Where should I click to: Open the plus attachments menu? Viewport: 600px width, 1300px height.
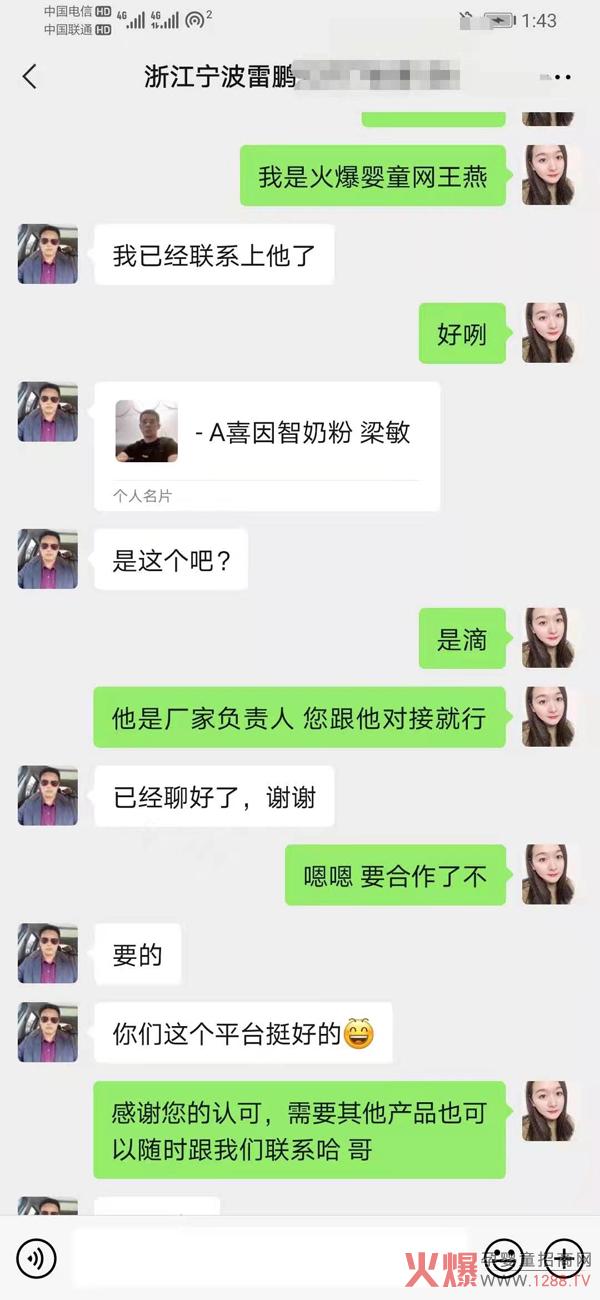click(564, 1257)
